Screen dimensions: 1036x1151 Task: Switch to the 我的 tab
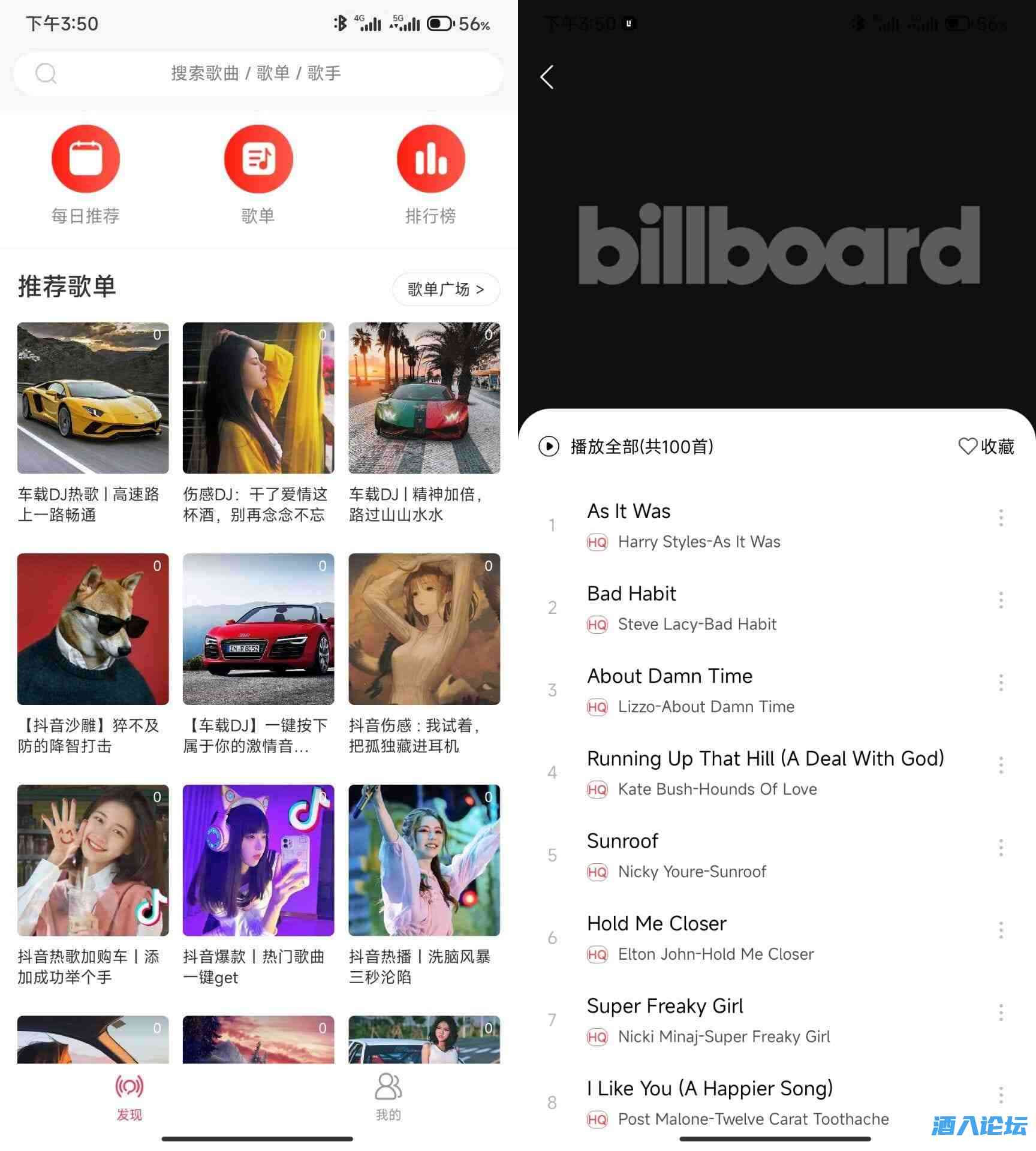click(388, 1096)
